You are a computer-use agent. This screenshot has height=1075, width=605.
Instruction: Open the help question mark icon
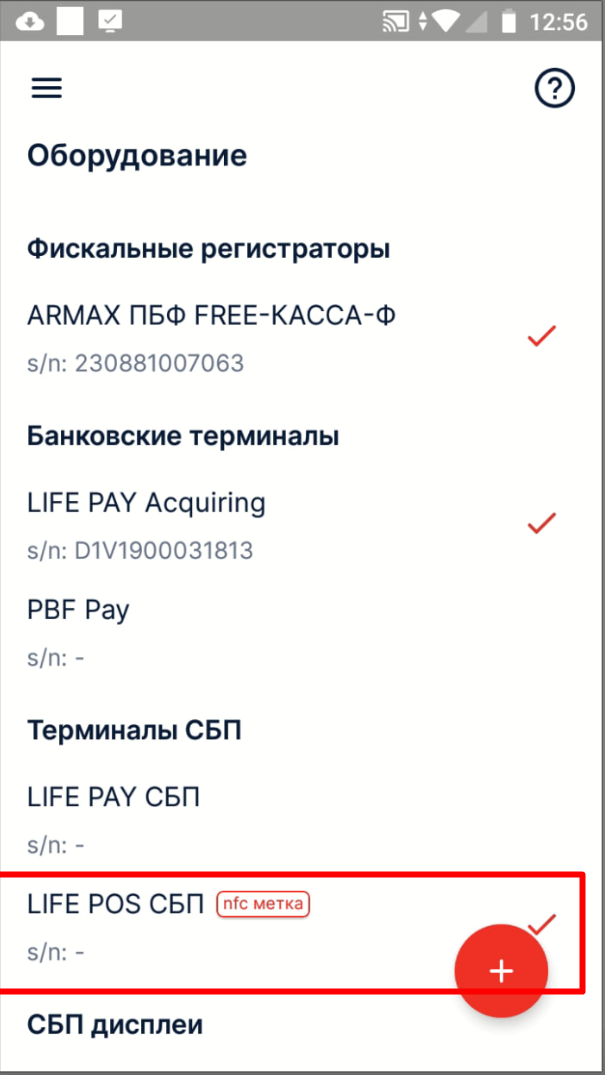point(555,88)
